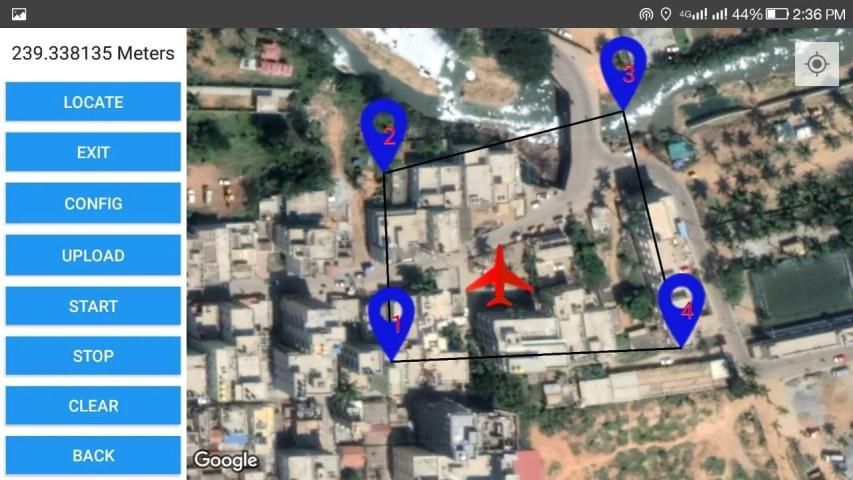Center map on my location
853x480 pixels.
[816, 65]
